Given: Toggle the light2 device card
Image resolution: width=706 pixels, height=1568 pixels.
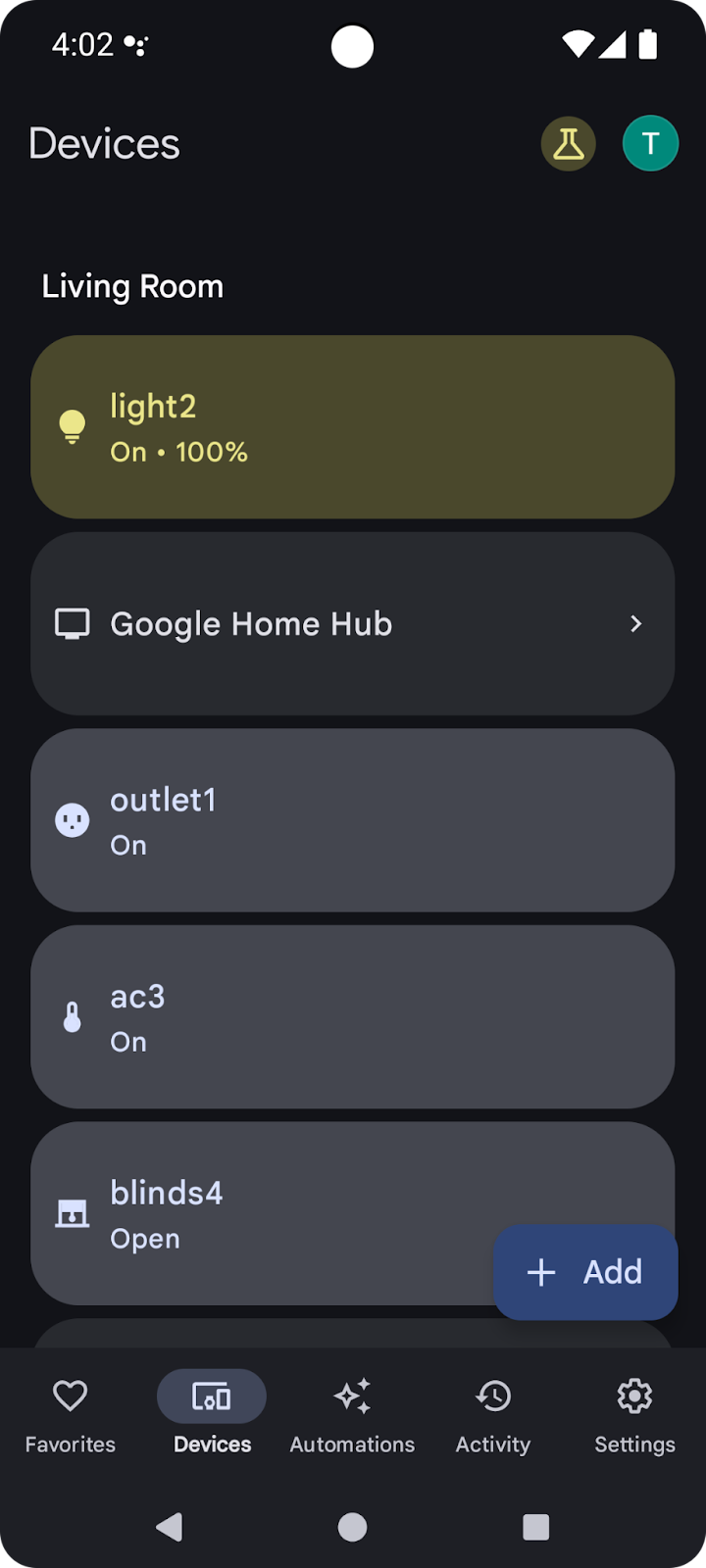Looking at the screenshot, I should [353, 427].
